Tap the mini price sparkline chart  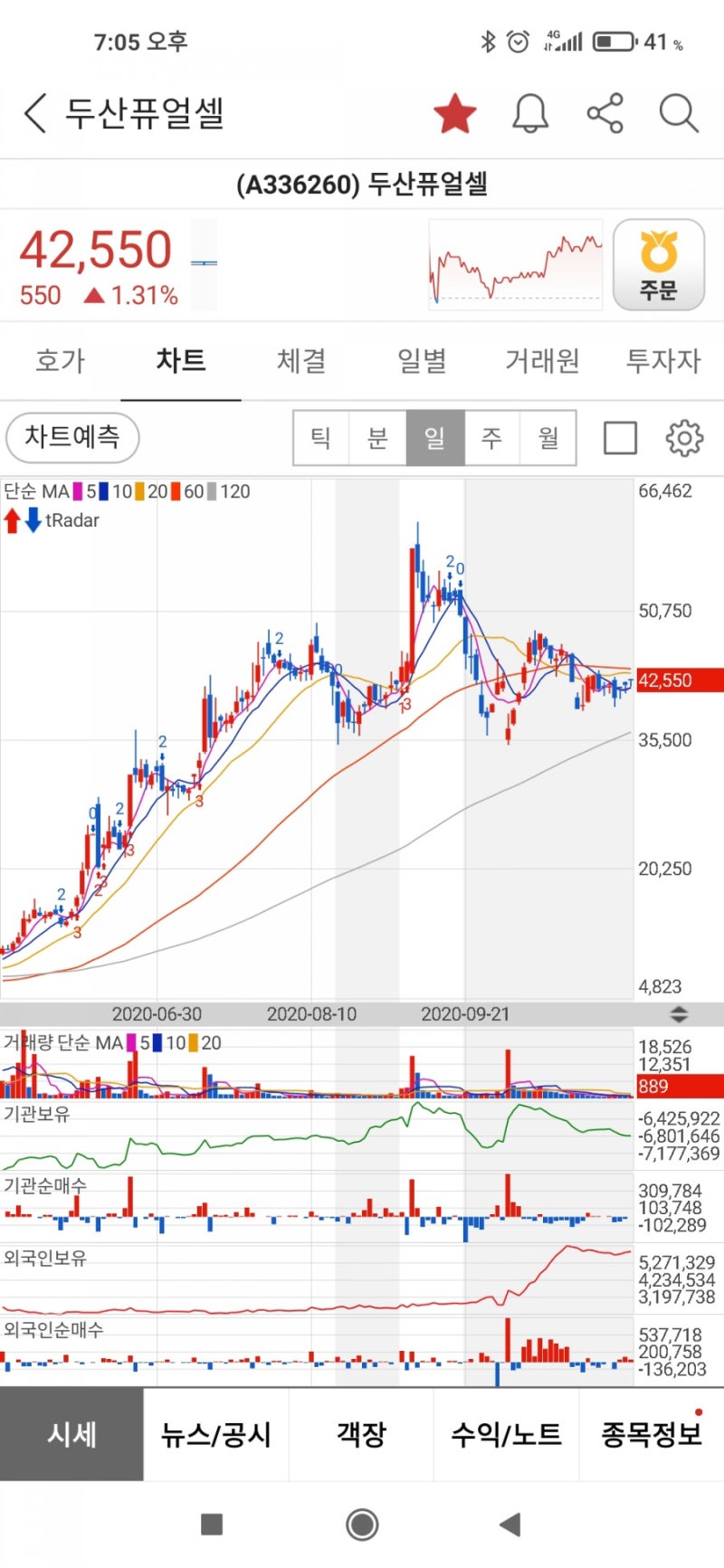515,263
